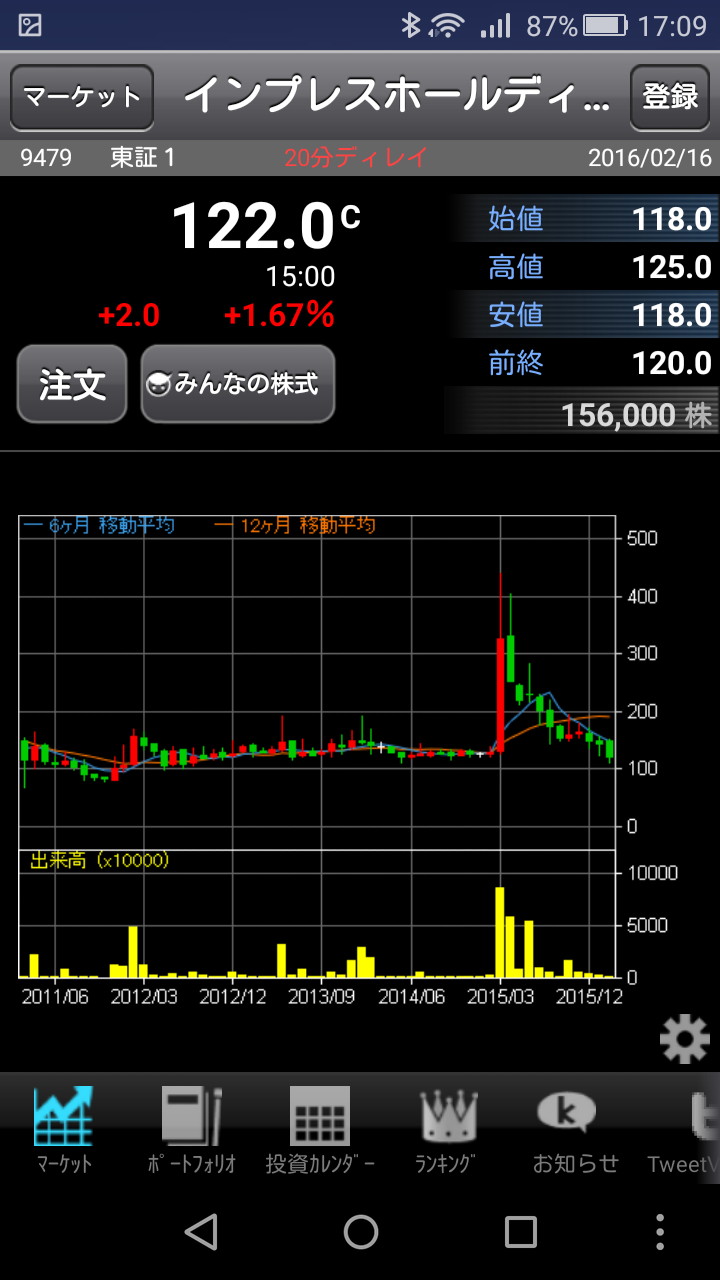Open the お知らせ notices tab
Viewport: 720px width, 1280px height.
pos(575,1130)
